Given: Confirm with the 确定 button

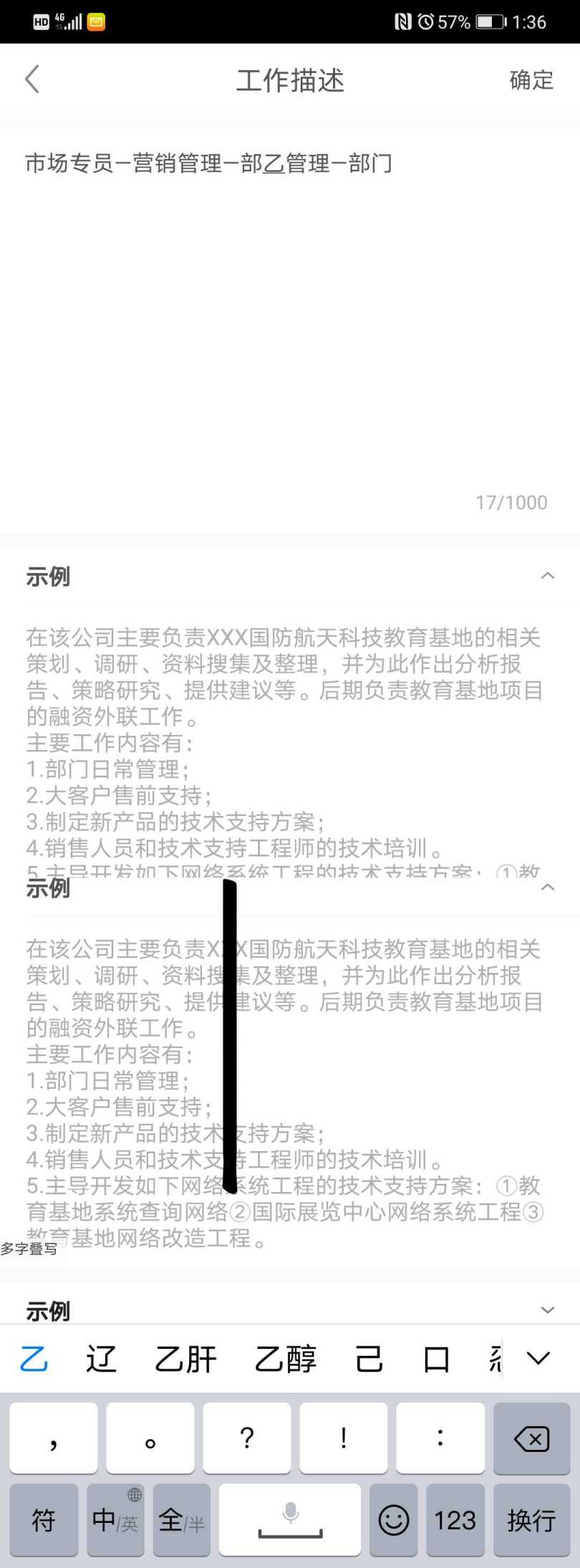Looking at the screenshot, I should [x=531, y=80].
